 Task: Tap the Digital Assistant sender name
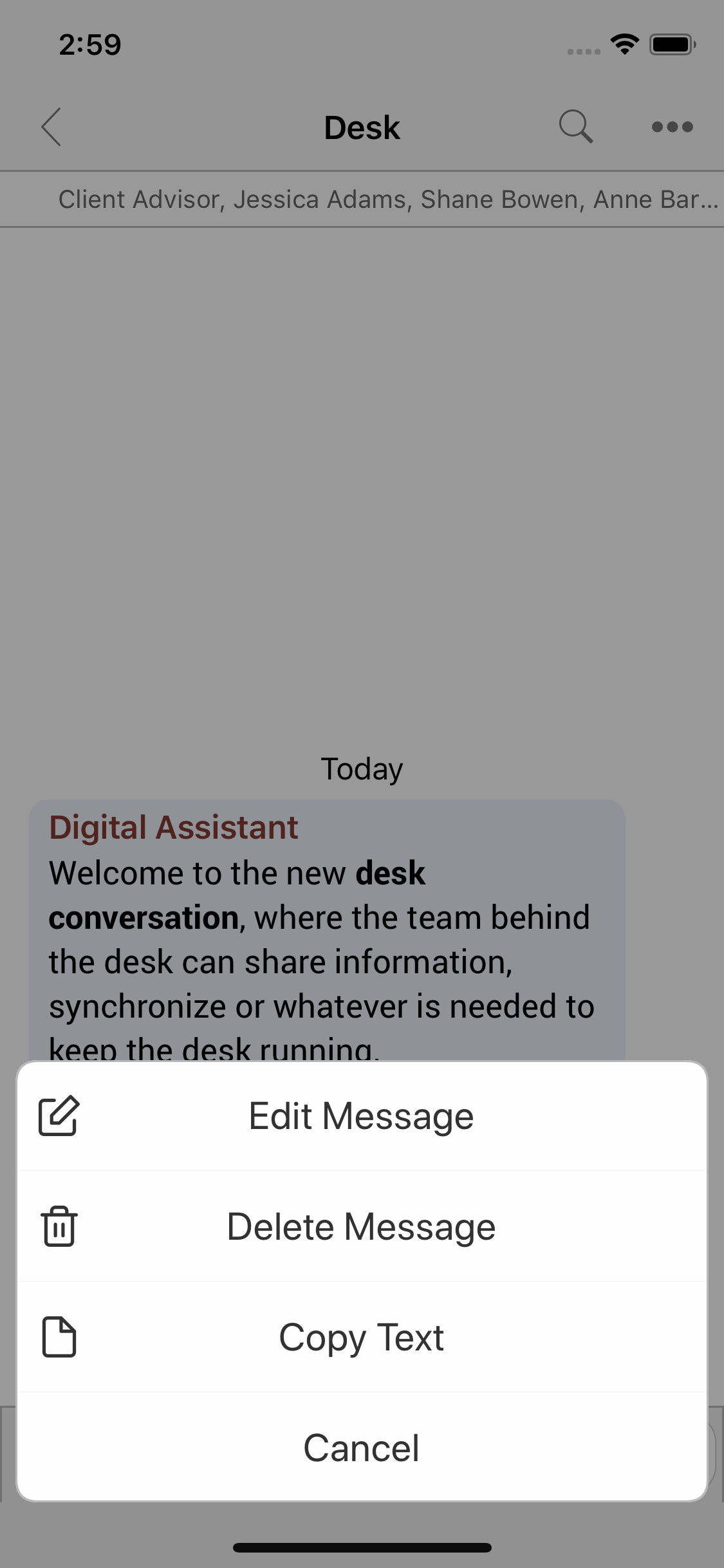174,827
